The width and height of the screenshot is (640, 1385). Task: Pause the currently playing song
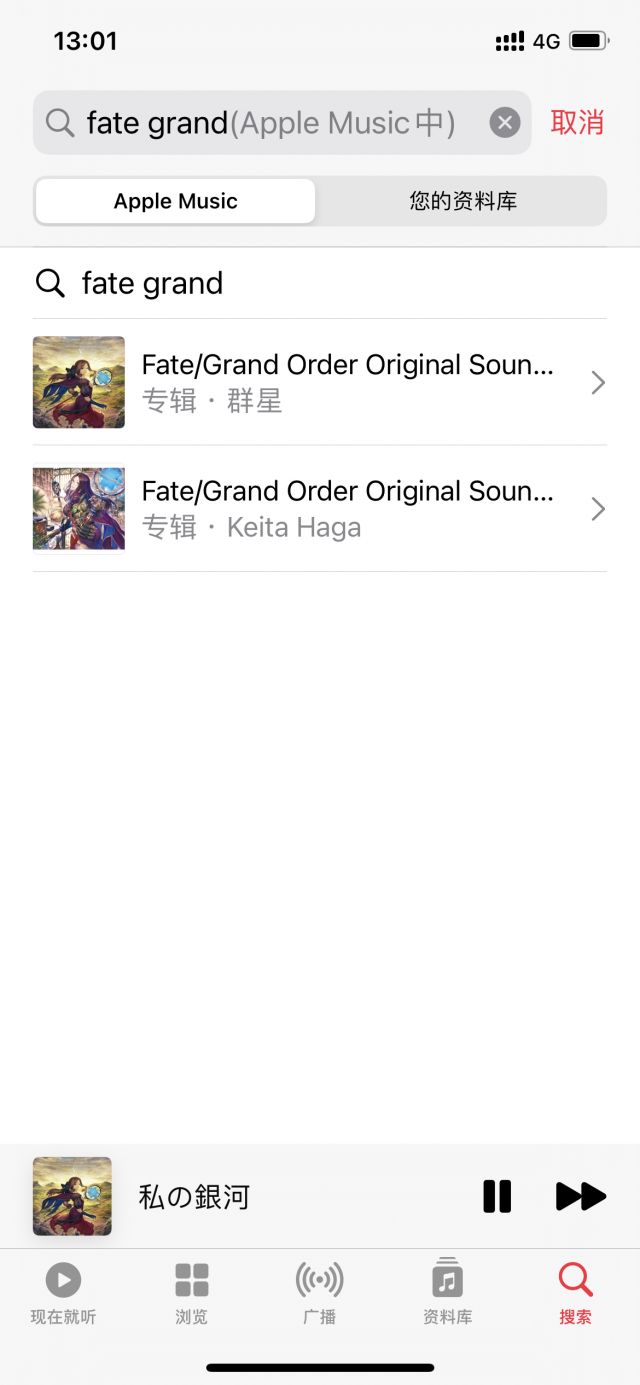click(497, 1196)
